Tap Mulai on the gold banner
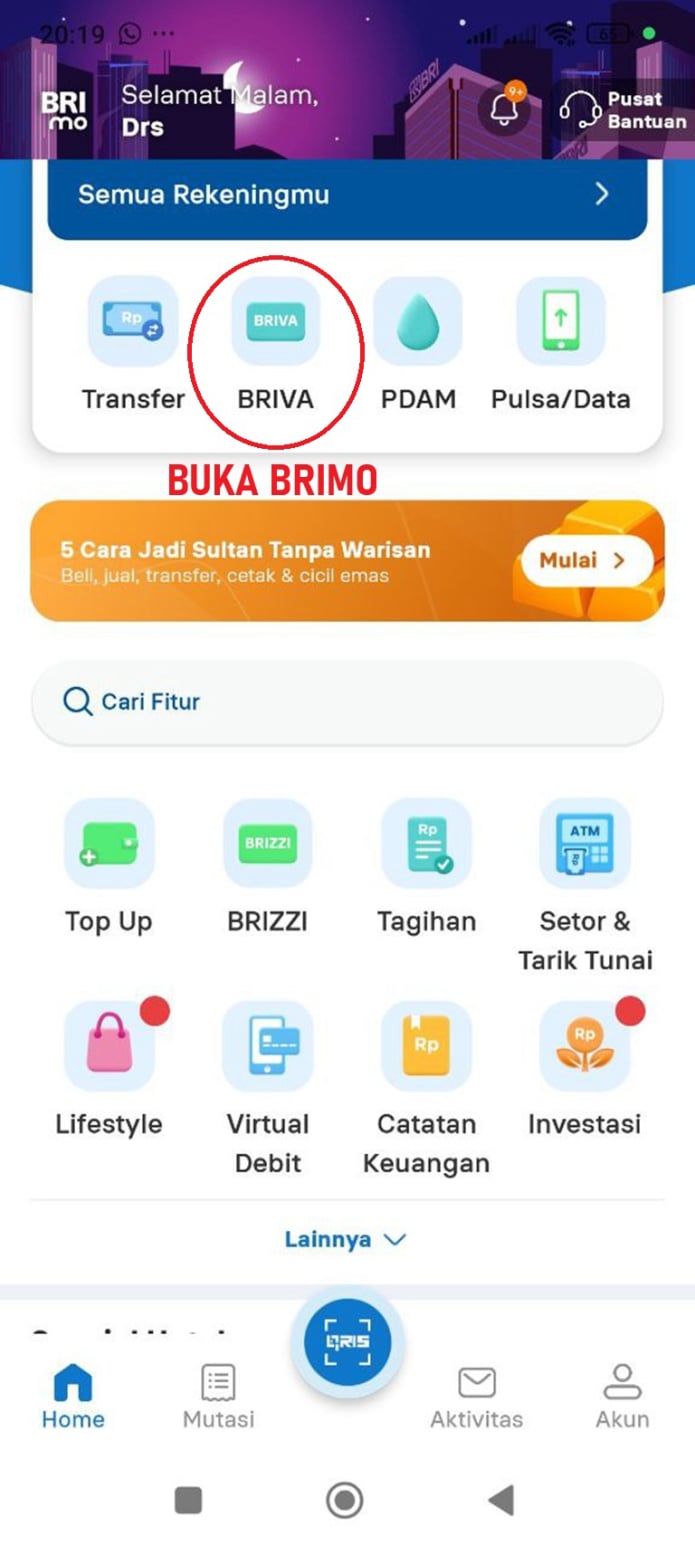Screen dimensions: 695x1545 [x=586, y=561]
